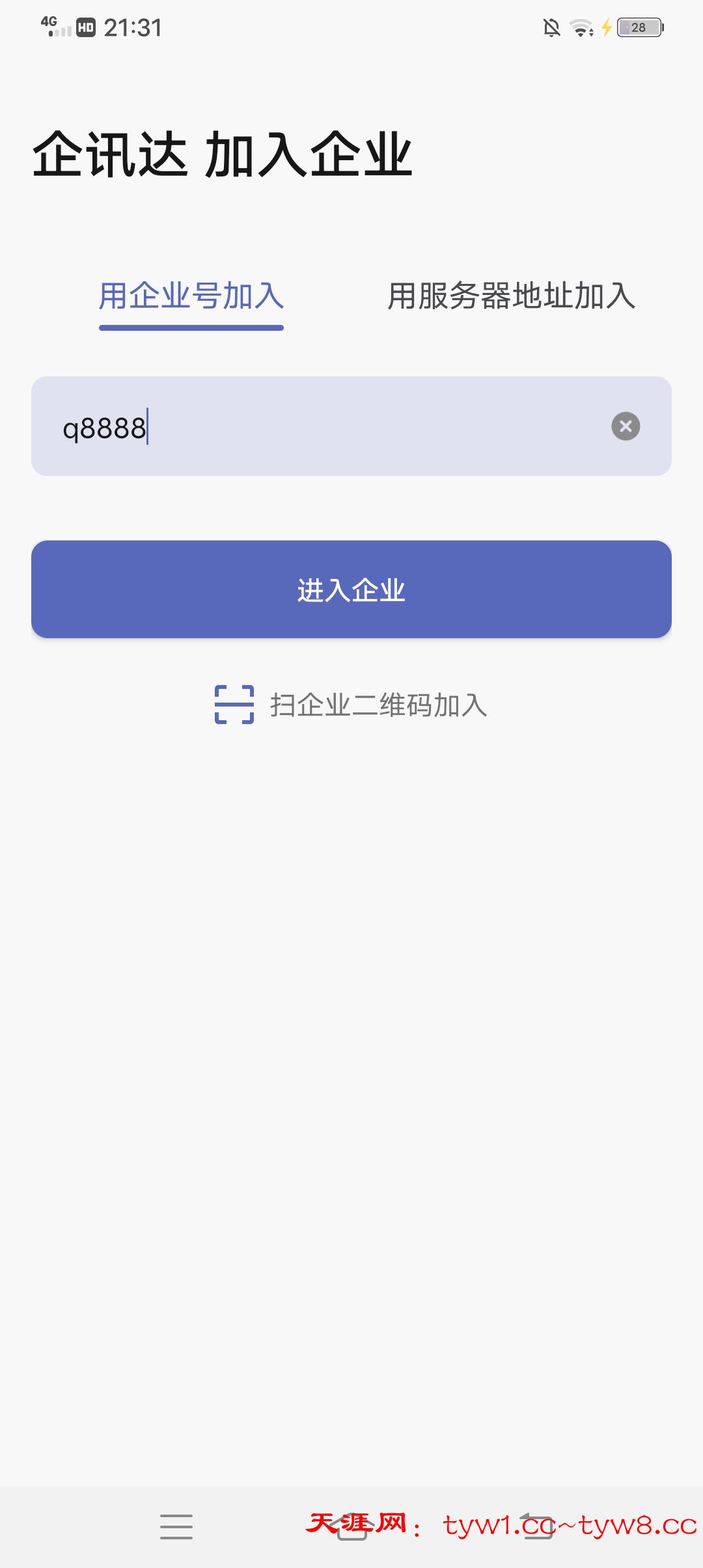Select the 用企业号加入 tab
703x1568 pixels.
(x=191, y=296)
